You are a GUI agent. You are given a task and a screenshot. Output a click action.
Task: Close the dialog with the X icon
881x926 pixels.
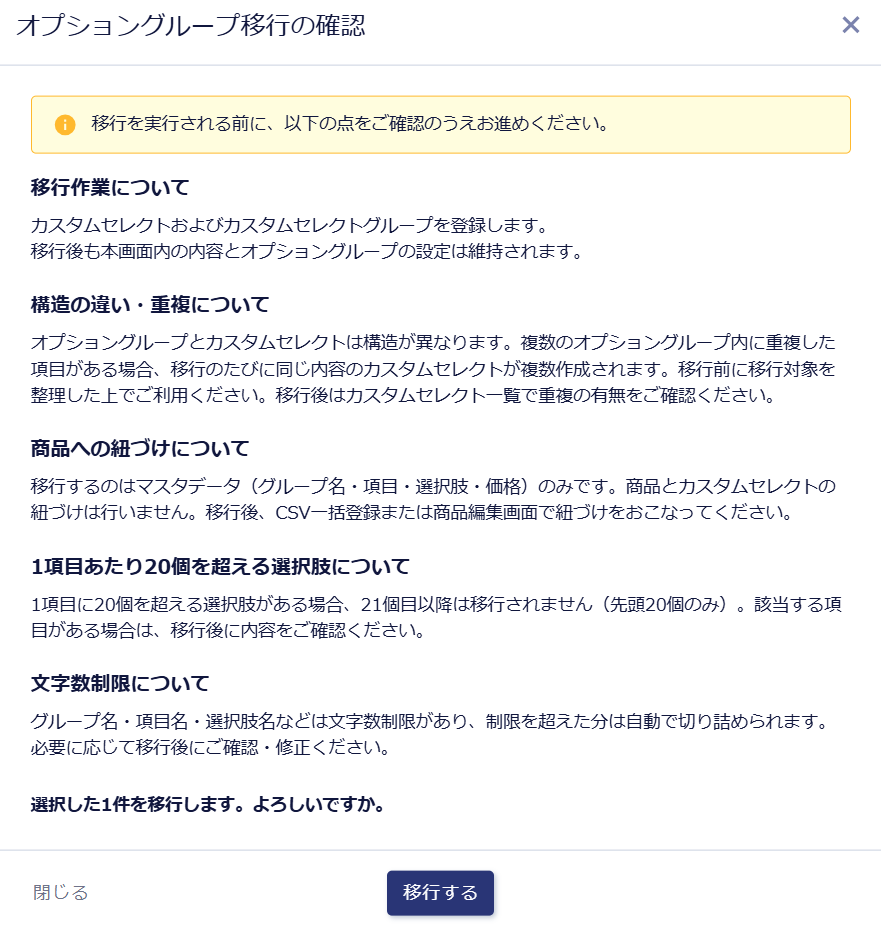pyautogui.click(x=850, y=25)
